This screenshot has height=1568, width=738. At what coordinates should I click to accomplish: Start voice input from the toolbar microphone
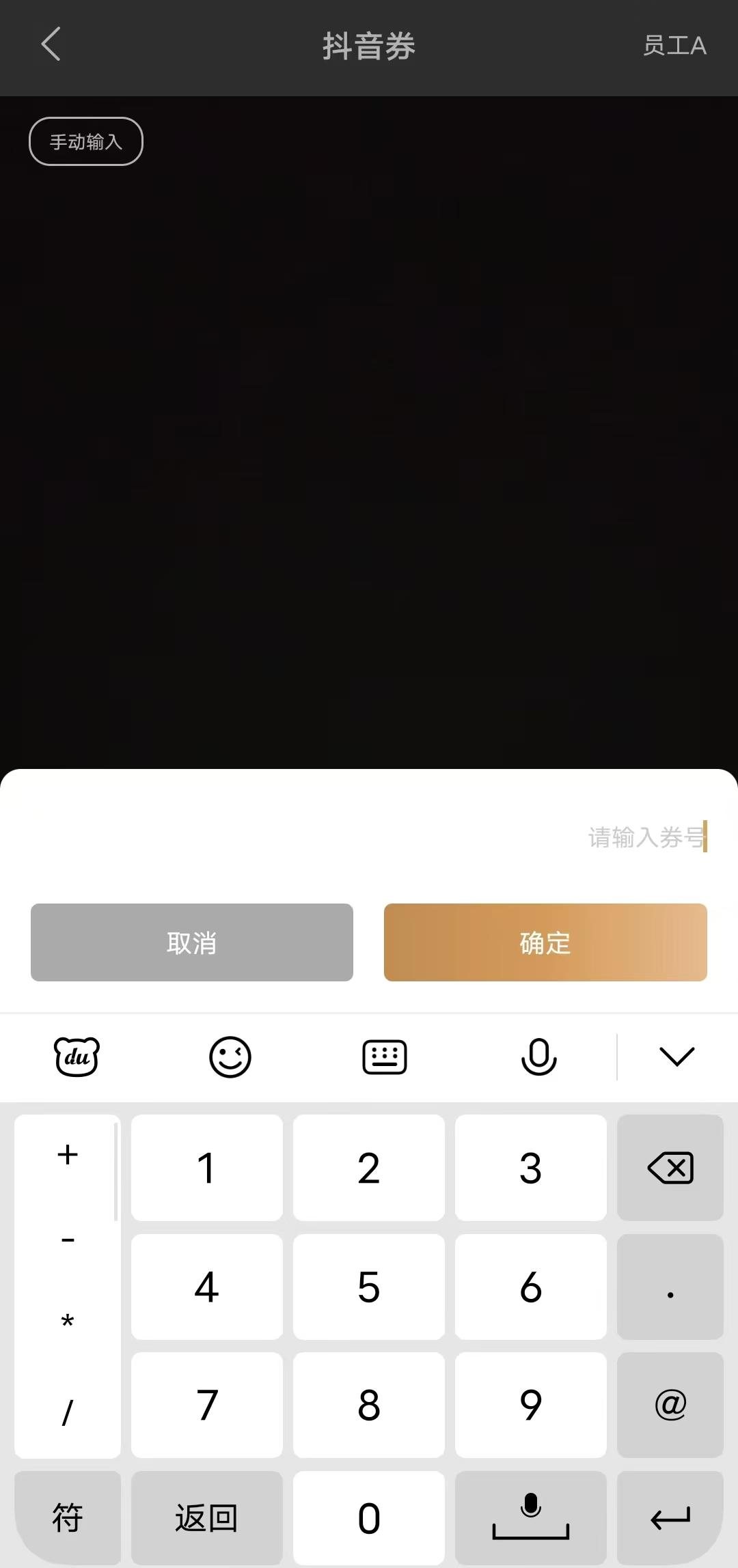point(538,1057)
